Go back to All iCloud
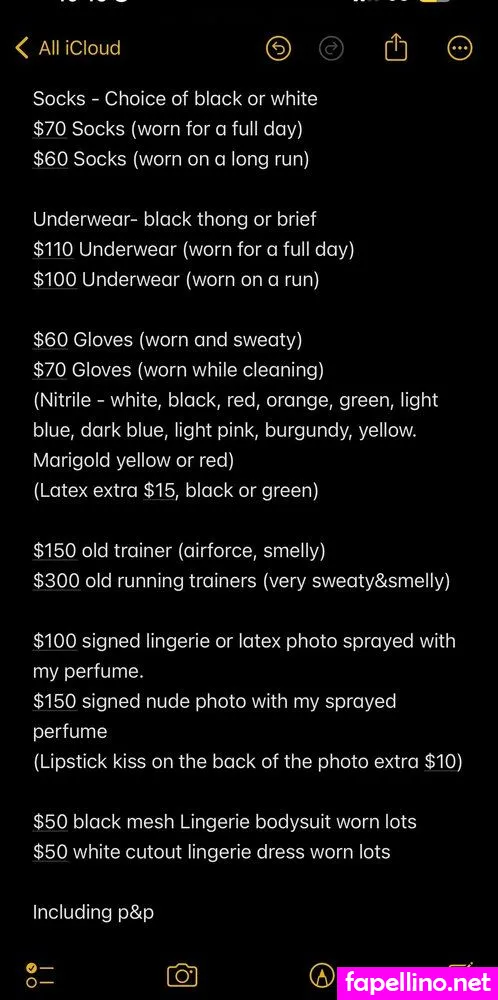 [68, 48]
